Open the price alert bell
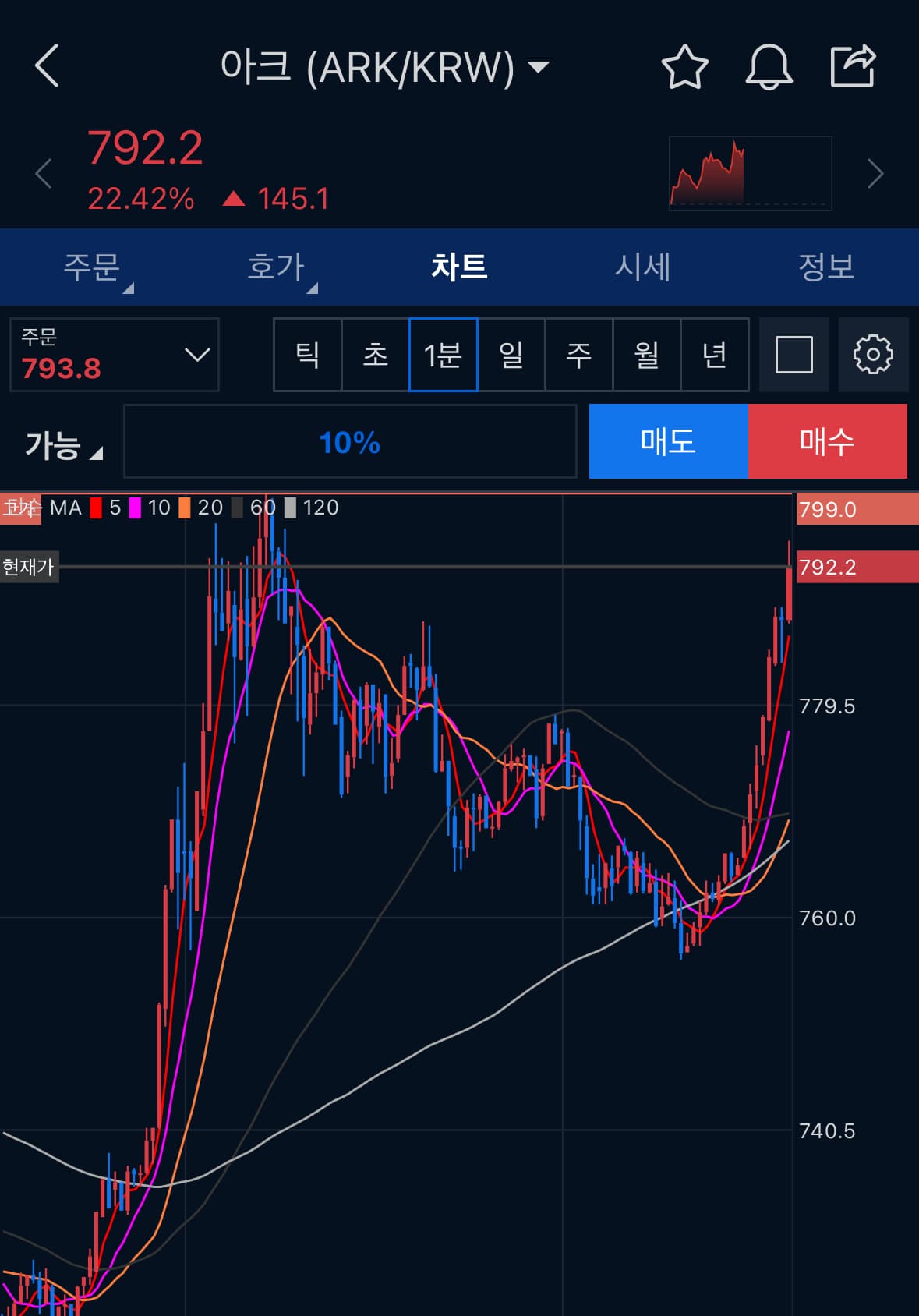Screen dimensions: 919x1316 769,67
